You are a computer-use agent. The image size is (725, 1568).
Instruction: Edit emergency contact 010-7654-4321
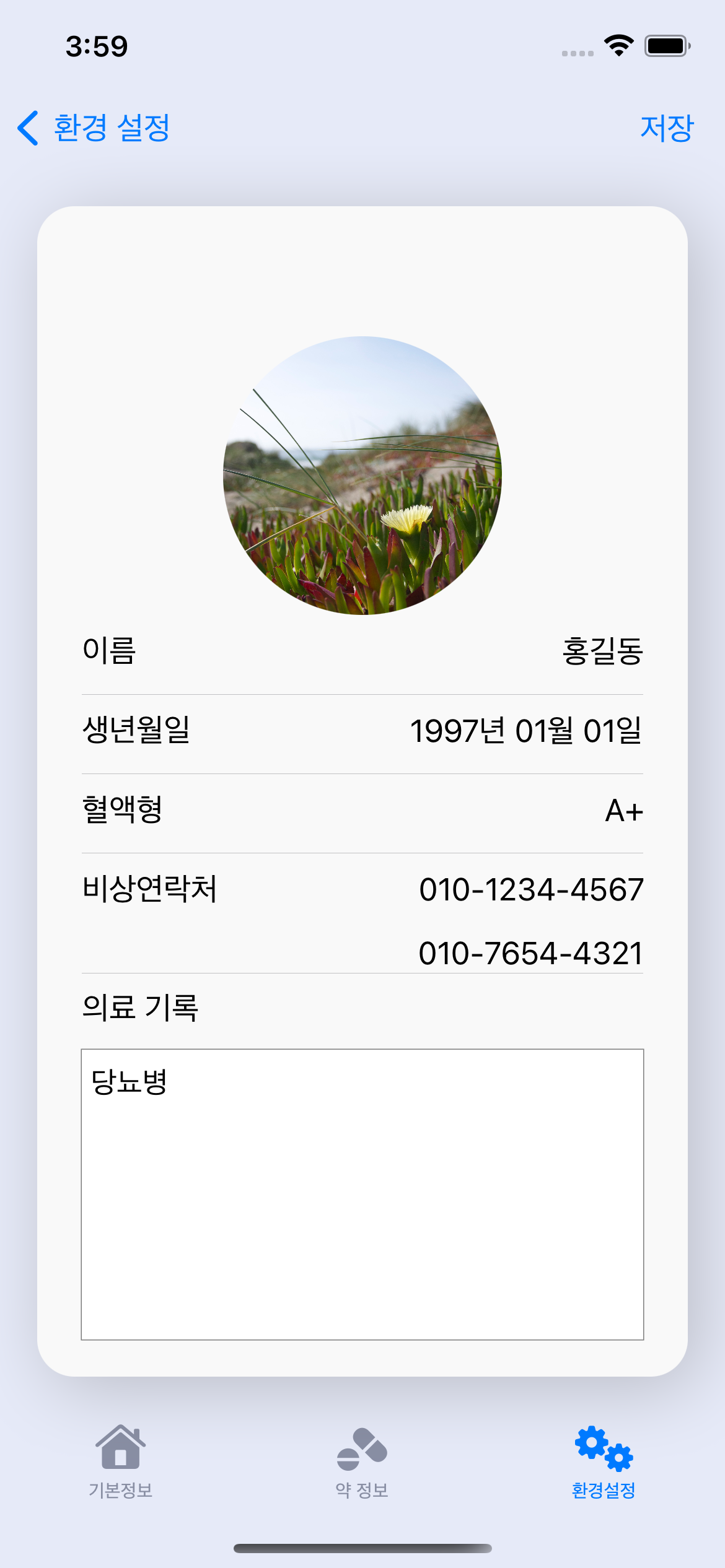click(531, 952)
